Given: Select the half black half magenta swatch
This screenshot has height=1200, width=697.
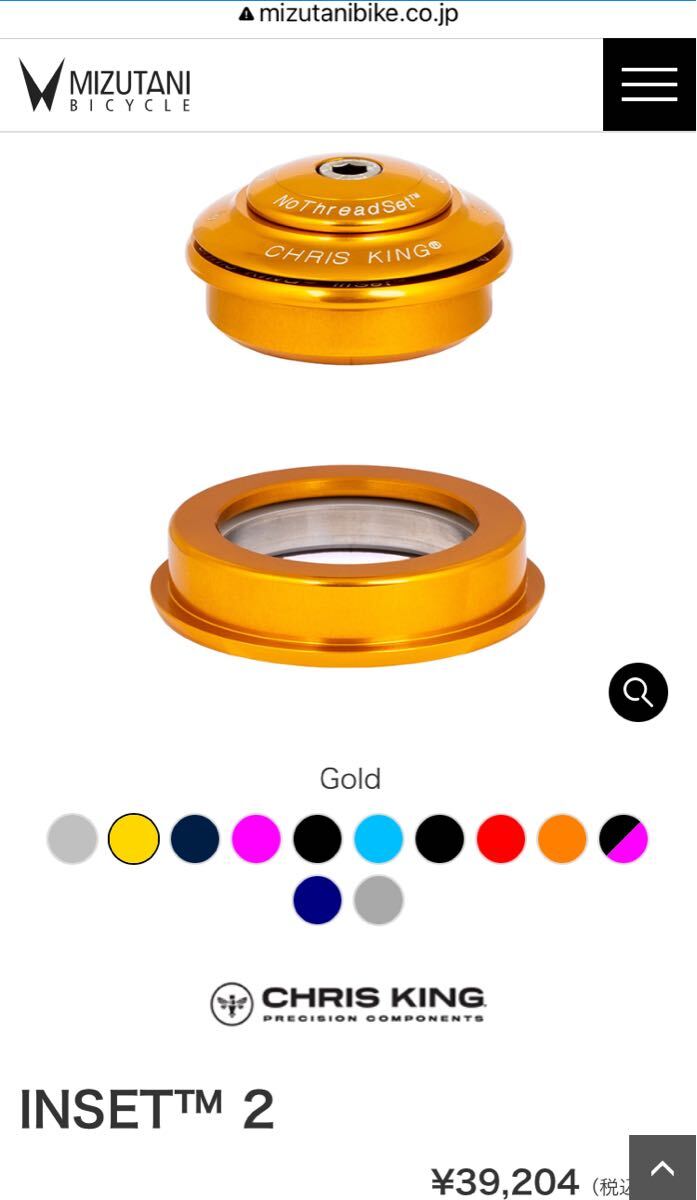Looking at the screenshot, I should click(x=623, y=839).
